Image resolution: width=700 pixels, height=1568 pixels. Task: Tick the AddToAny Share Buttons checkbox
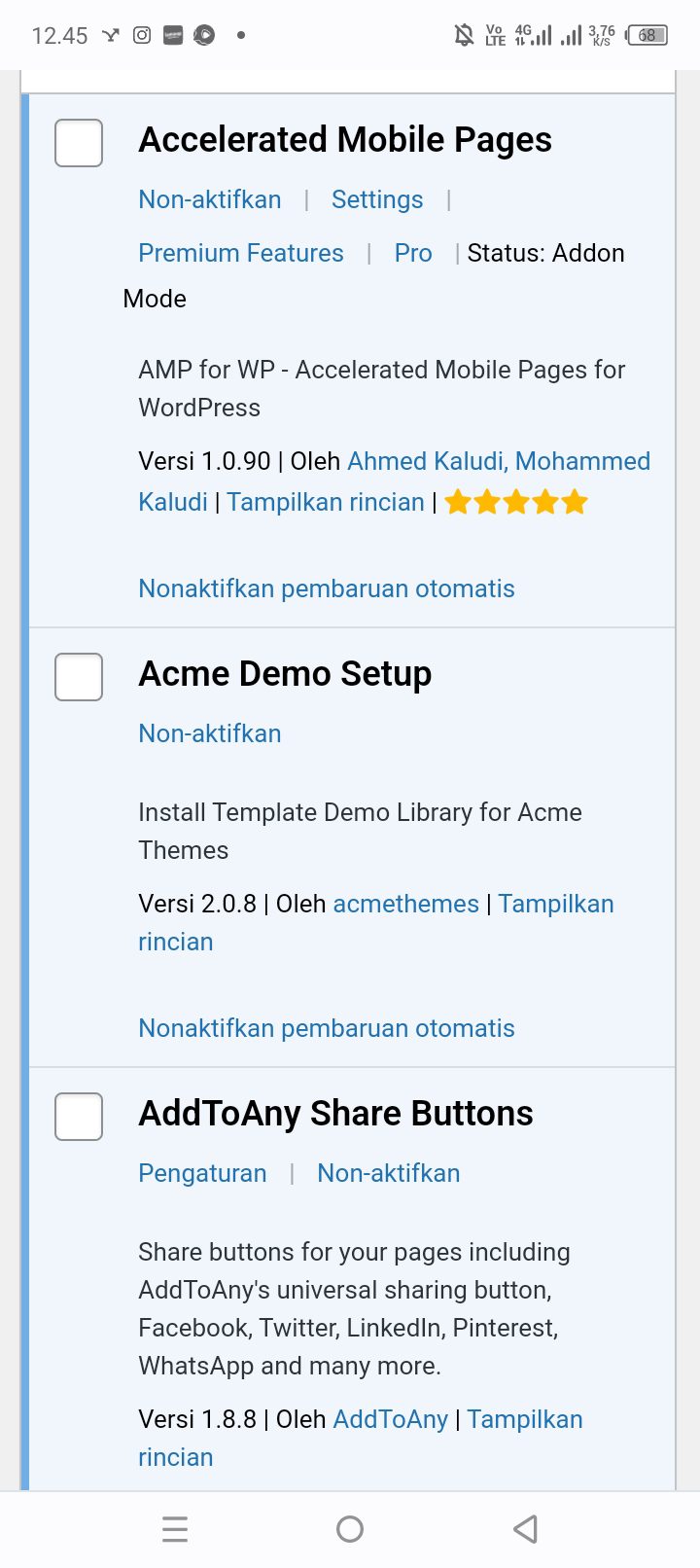point(79,1117)
